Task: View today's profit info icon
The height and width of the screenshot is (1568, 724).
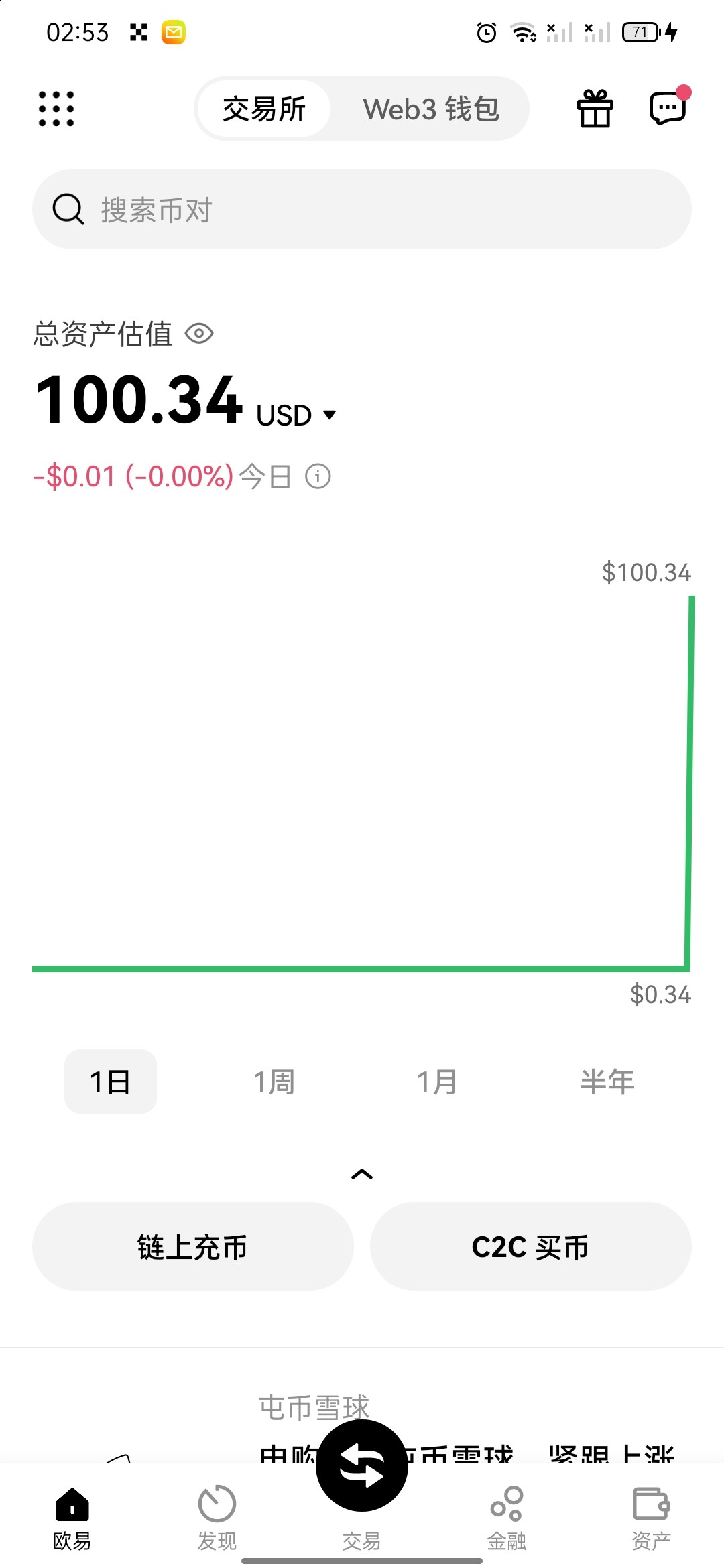Action: coord(318,477)
